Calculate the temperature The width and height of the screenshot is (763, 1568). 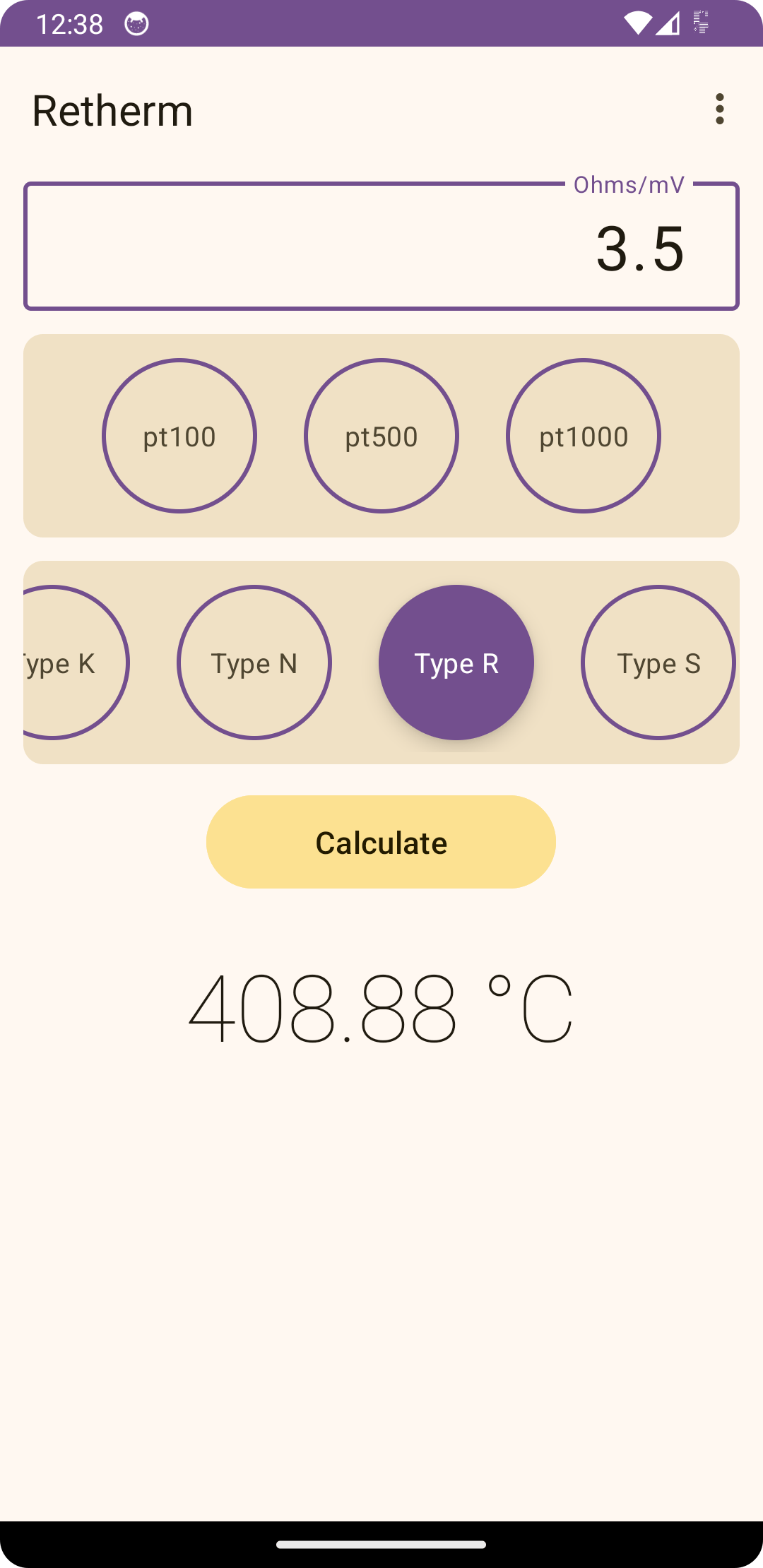coord(381,842)
